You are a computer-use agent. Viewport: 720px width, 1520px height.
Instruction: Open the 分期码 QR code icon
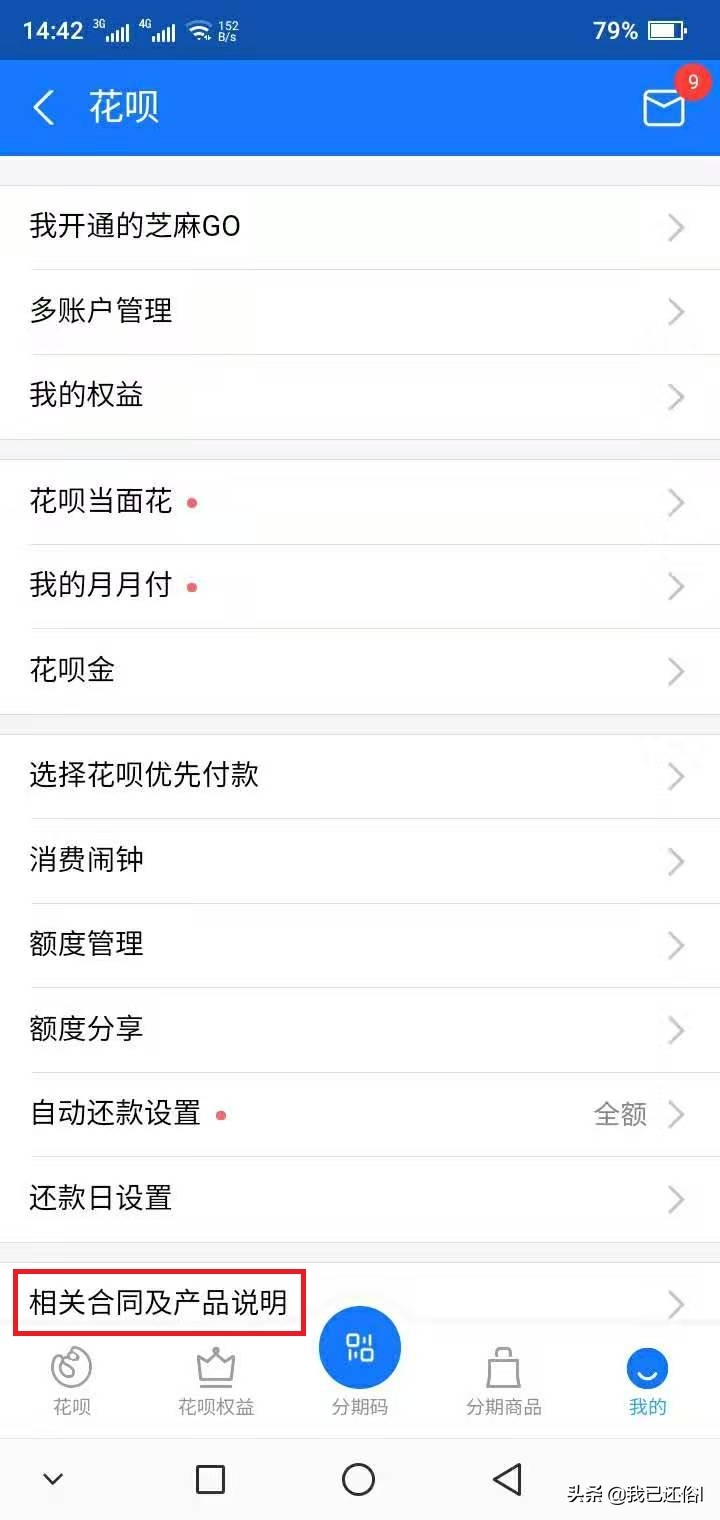(x=360, y=1347)
